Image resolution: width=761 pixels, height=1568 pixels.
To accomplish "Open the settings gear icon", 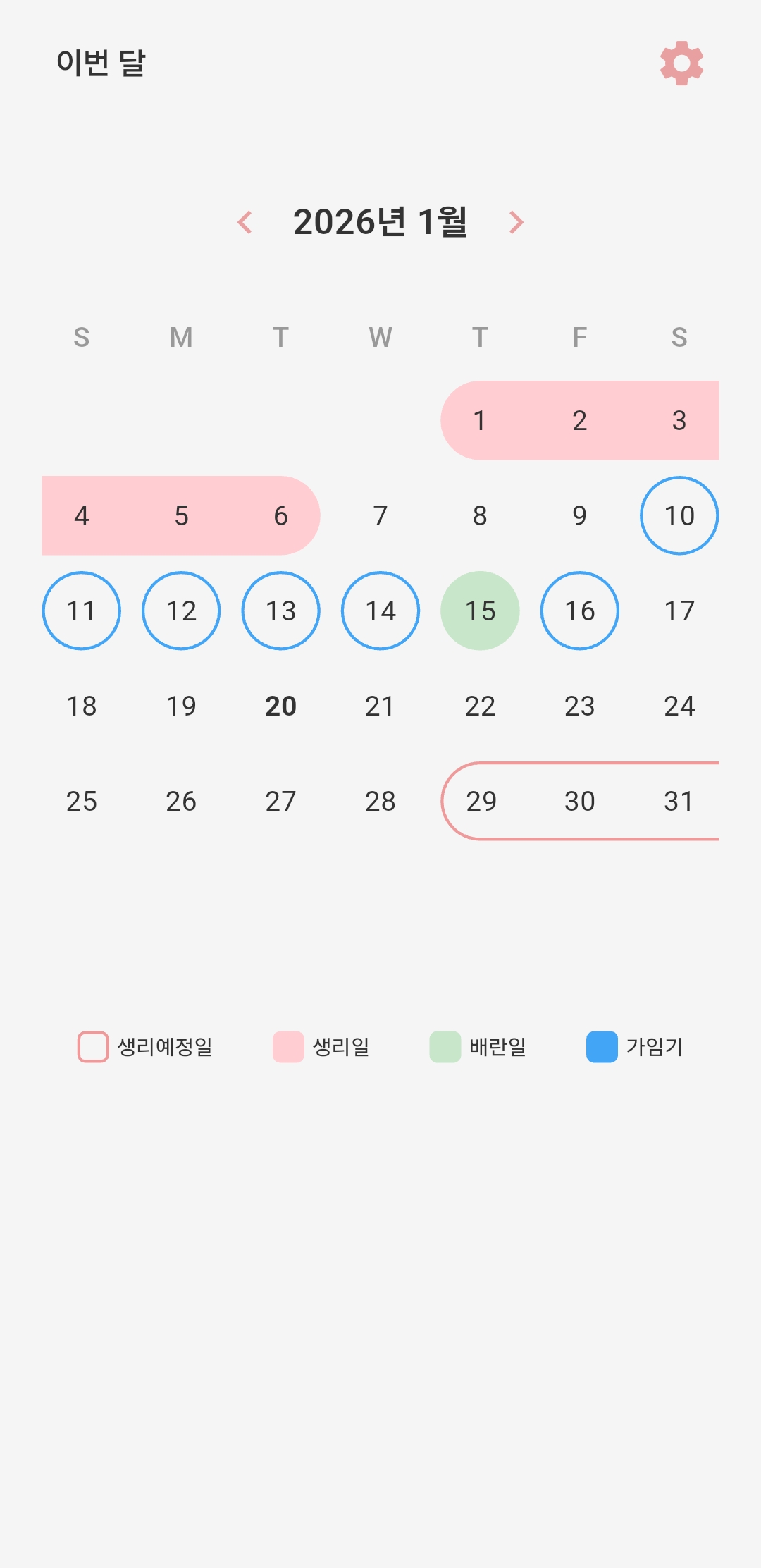I will click(x=680, y=63).
